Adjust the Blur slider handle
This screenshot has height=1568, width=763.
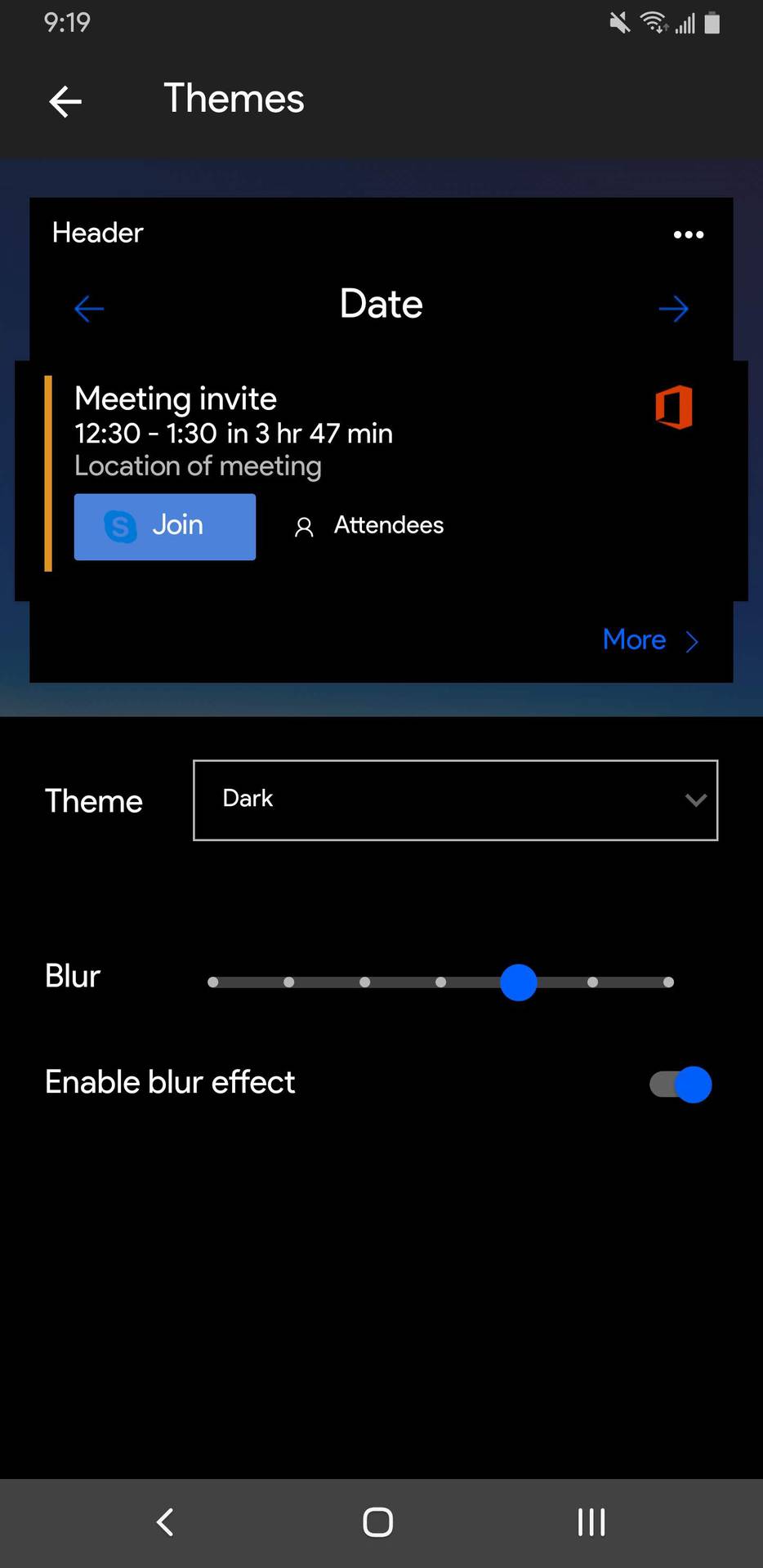pos(519,982)
